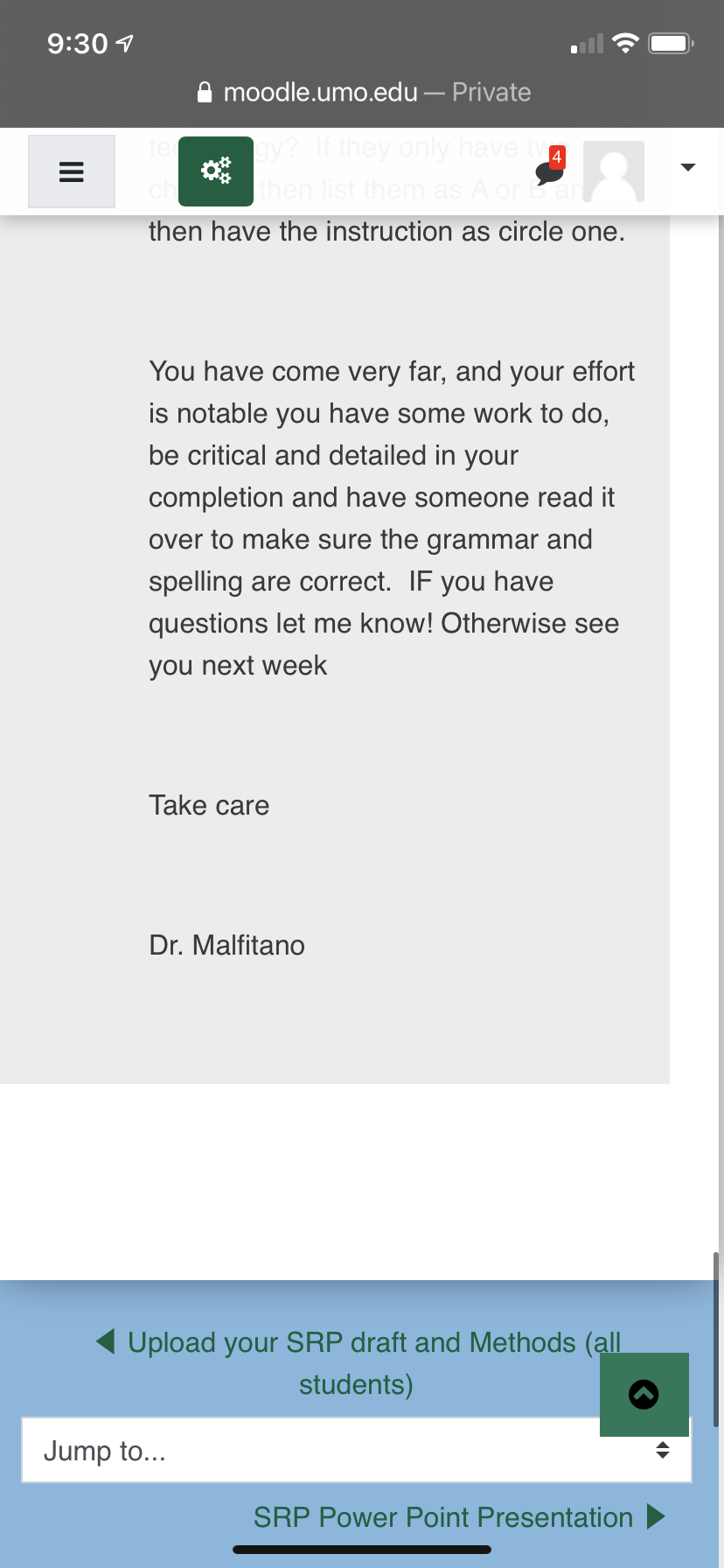Tap the back-to-top arrow button
Screen dimensions: 724x1568
644,1394
